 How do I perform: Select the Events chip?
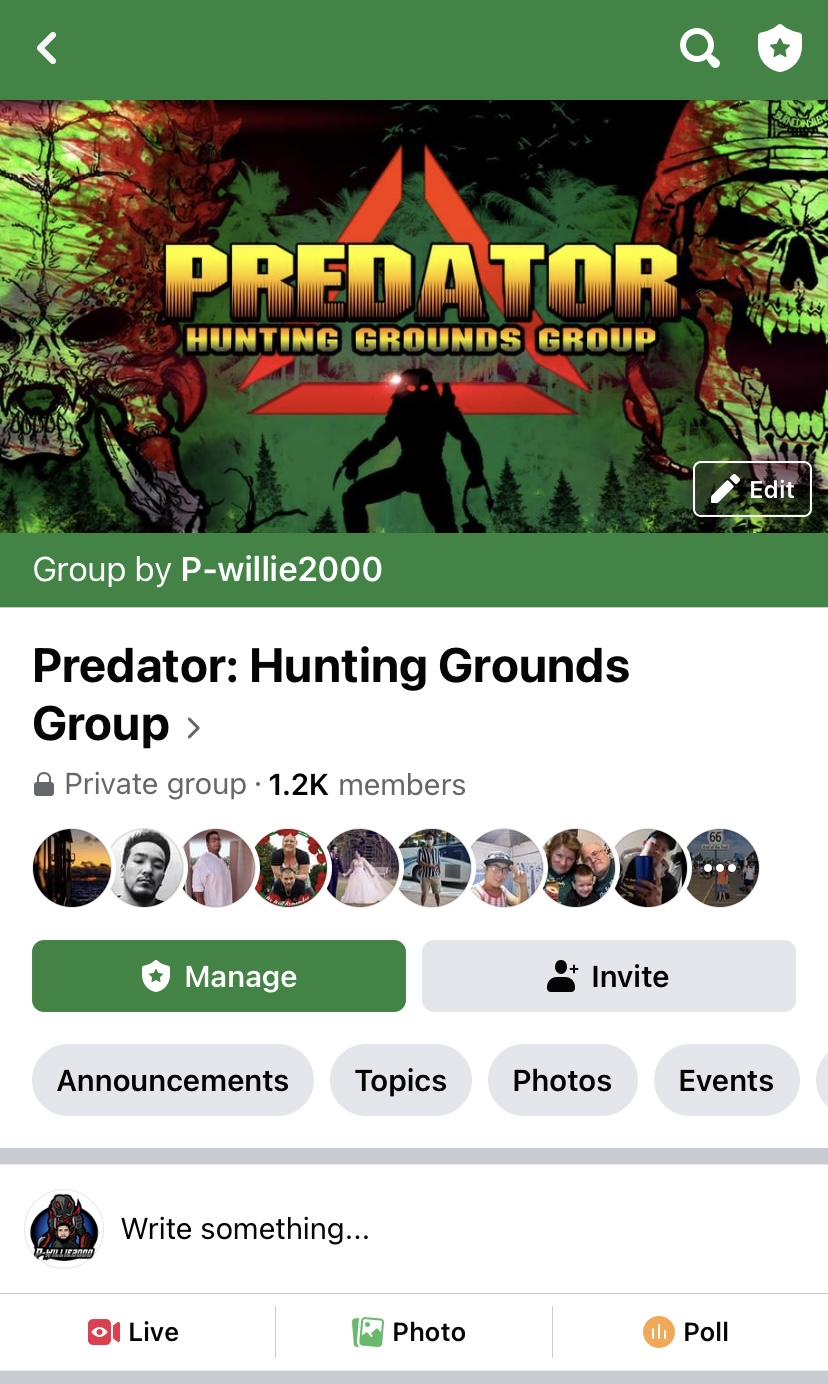tap(726, 1080)
